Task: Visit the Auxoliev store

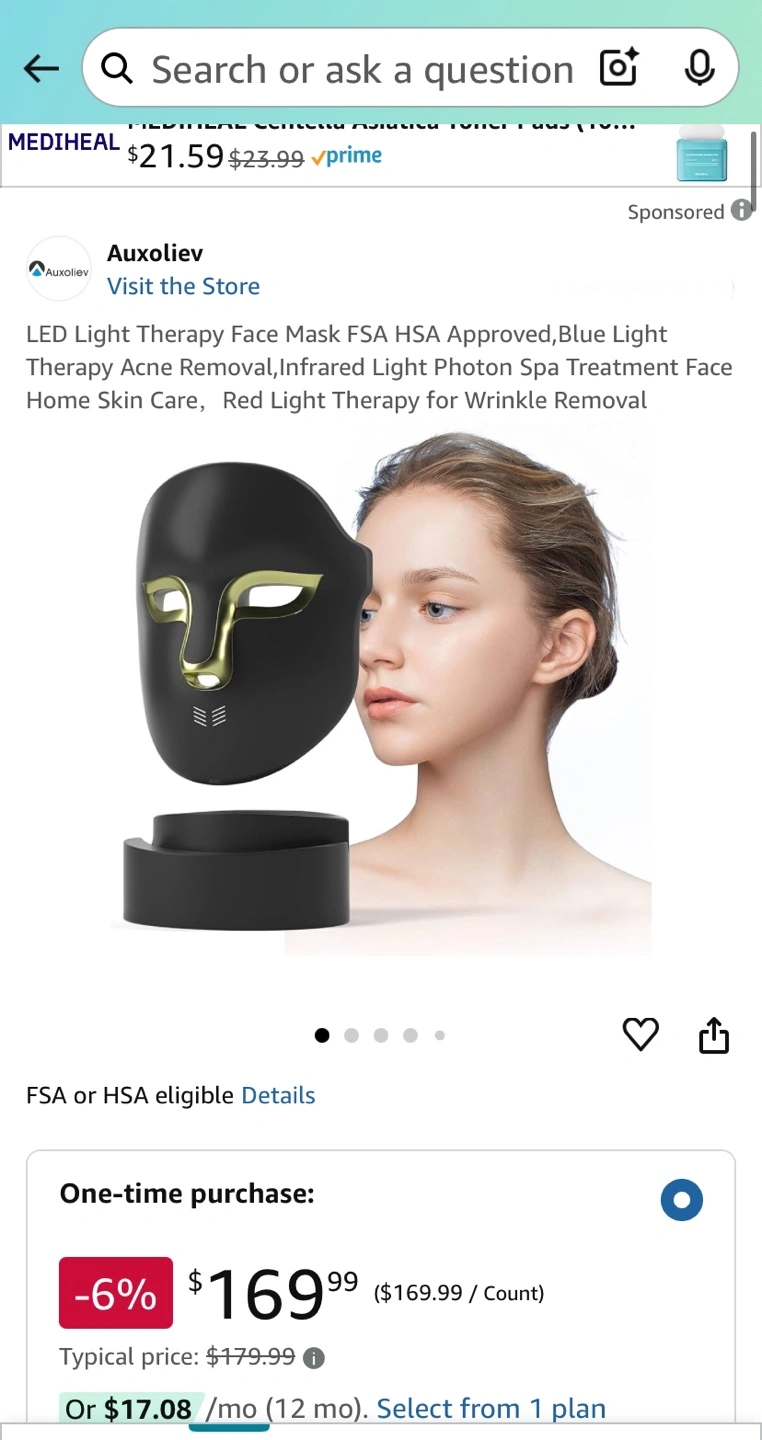Action: [183, 286]
